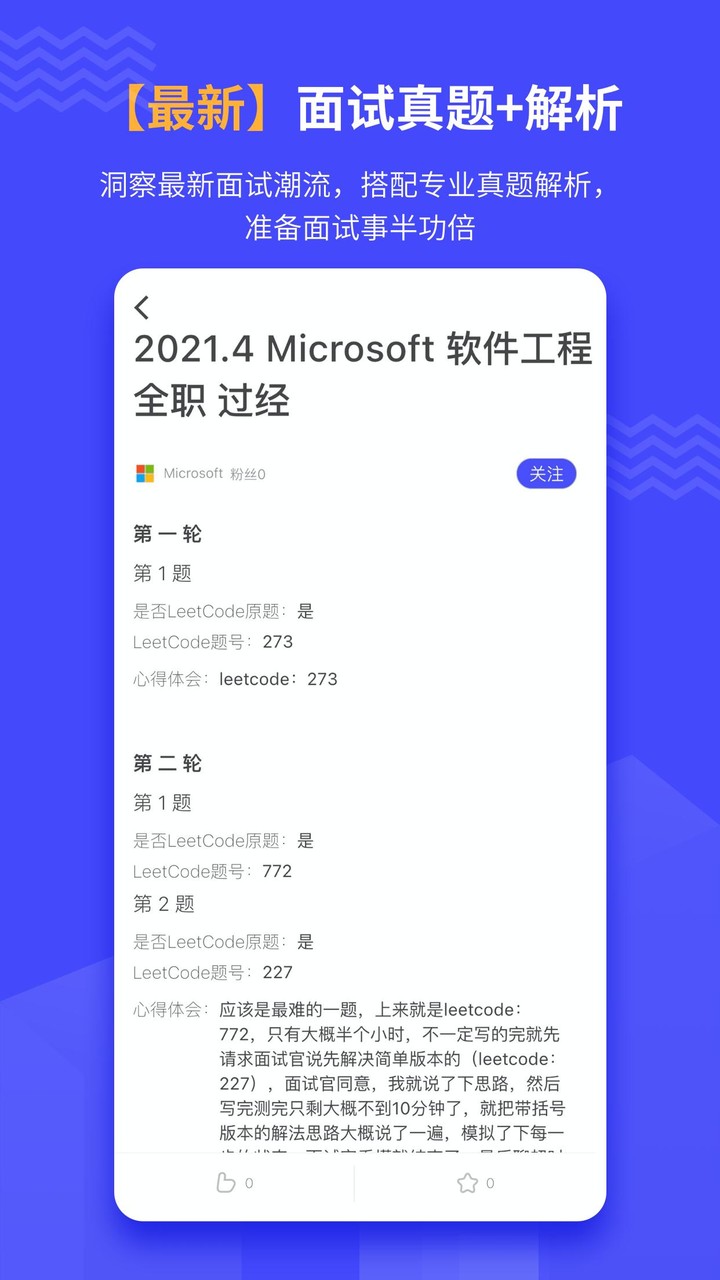Select the 第 2 题 heading

(x=162, y=904)
